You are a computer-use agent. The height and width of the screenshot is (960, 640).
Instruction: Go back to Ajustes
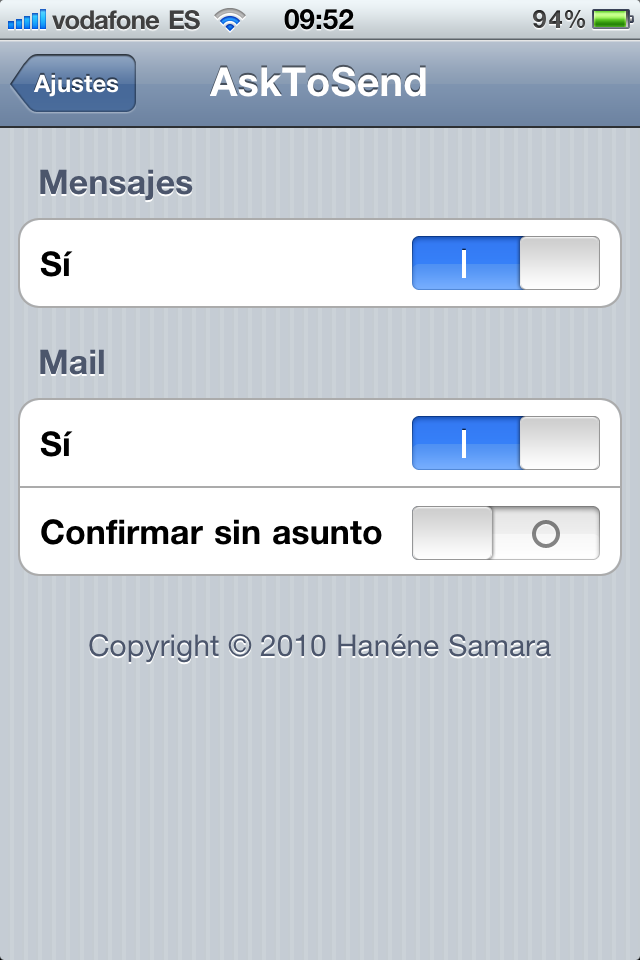[74, 84]
